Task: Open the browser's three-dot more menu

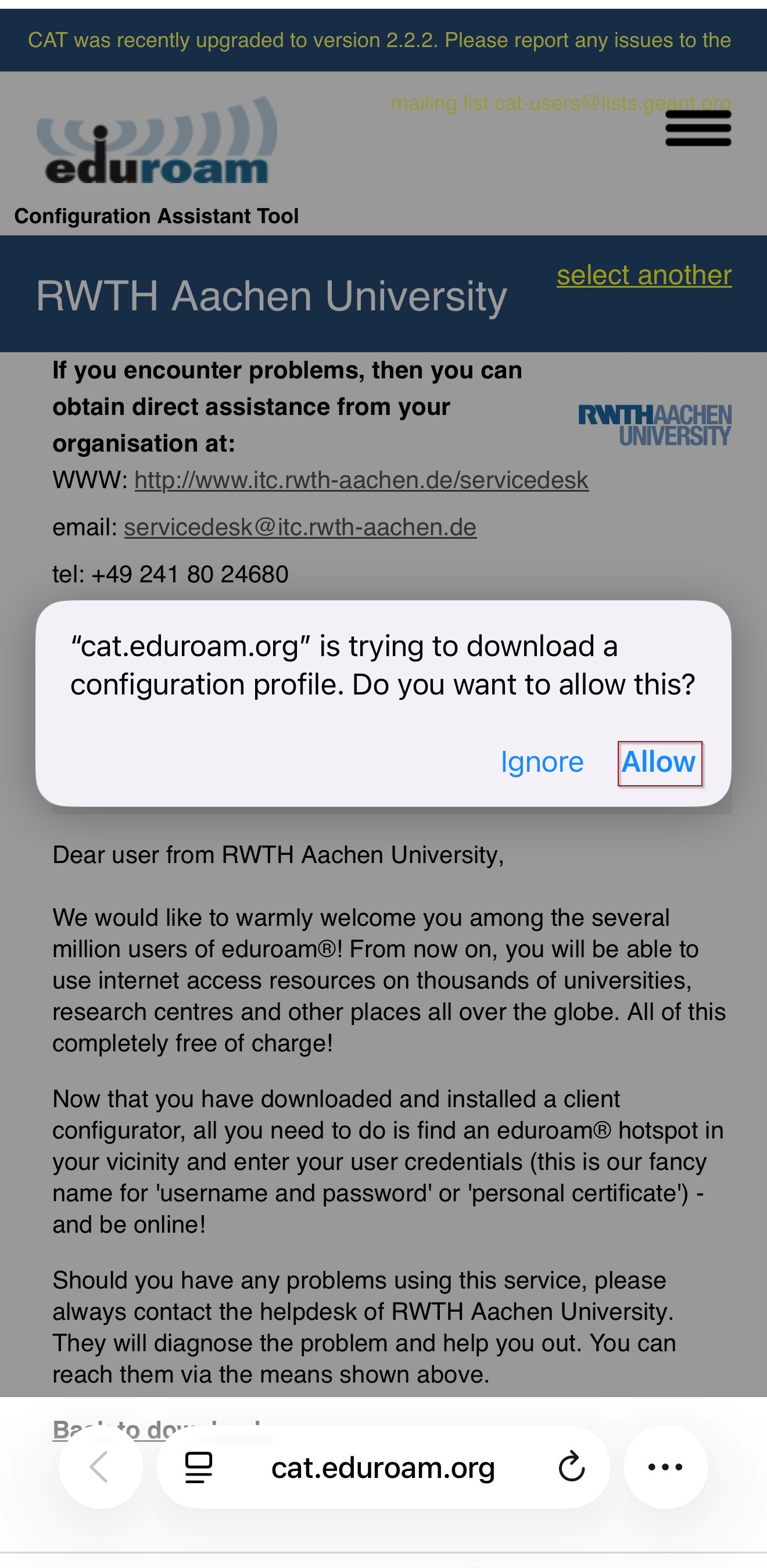Action: (x=665, y=1467)
